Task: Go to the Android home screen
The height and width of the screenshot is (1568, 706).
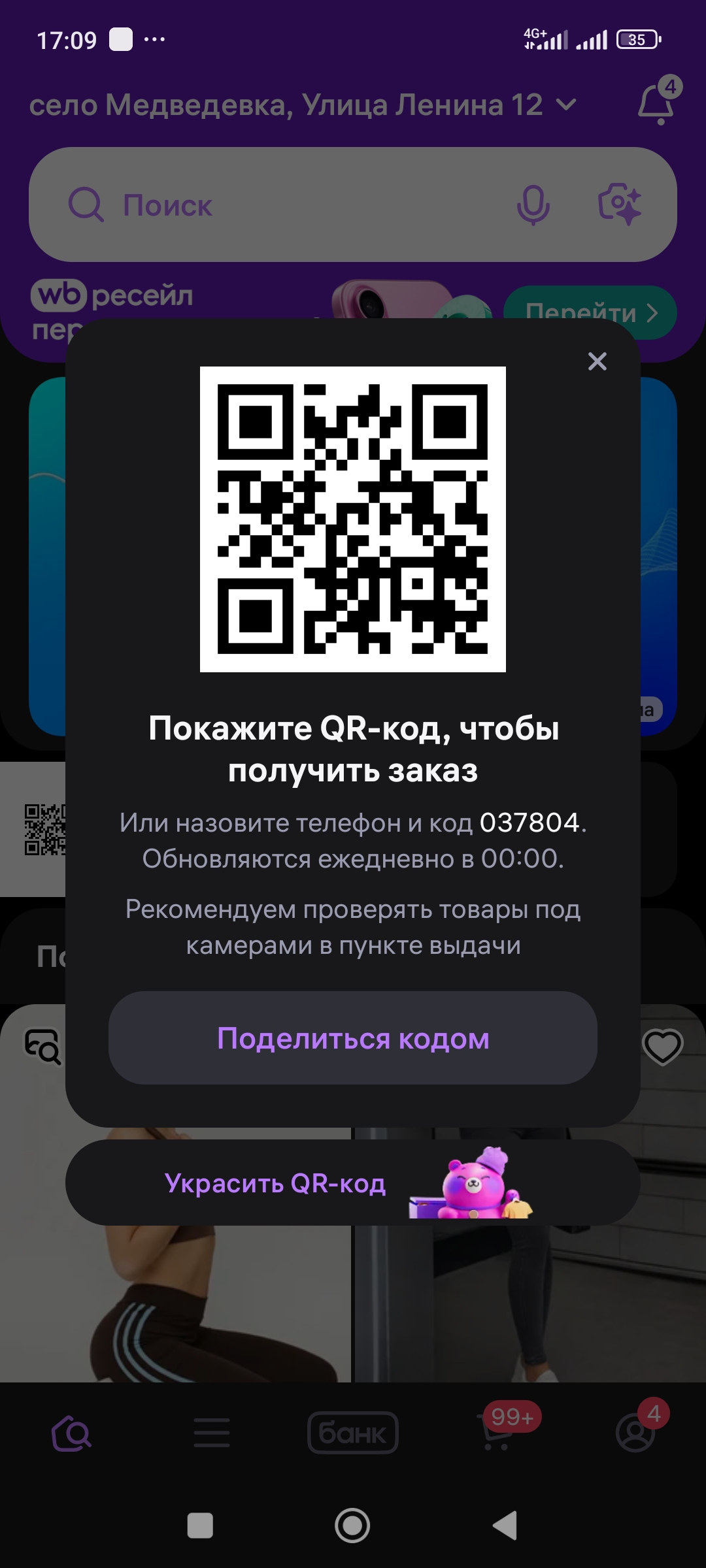Action: pyautogui.click(x=352, y=1526)
